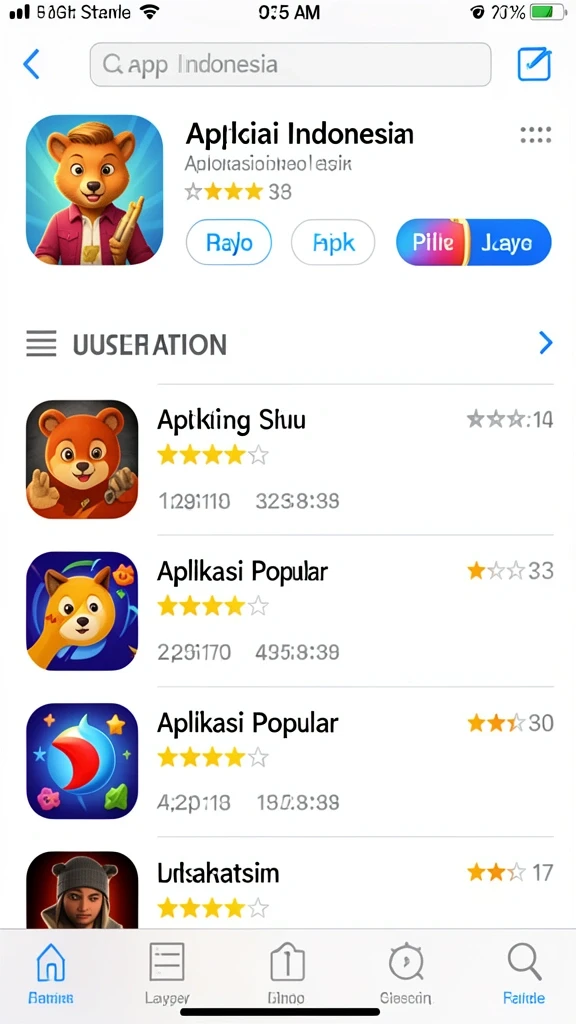Expand the UUSERATION section with its chevron
The height and width of the screenshot is (1024, 576).
(x=545, y=343)
